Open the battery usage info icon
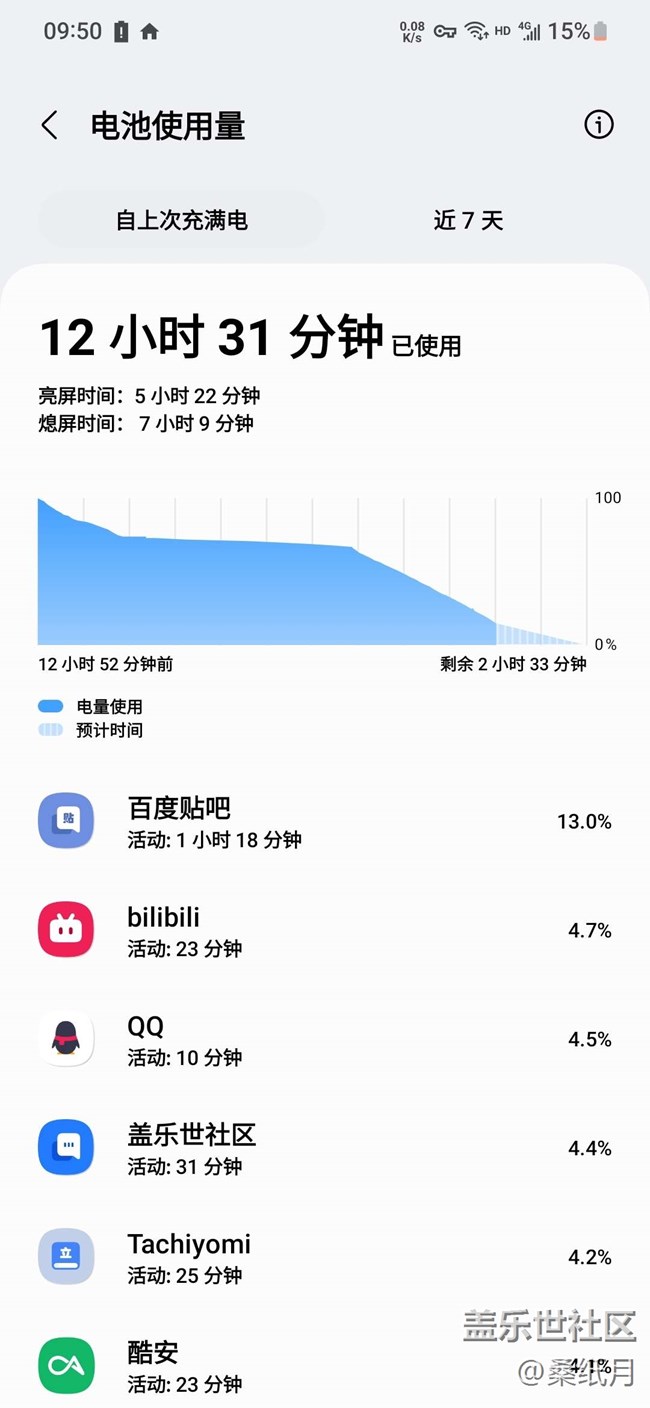This screenshot has height=1408, width=650. tap(598, 125)
